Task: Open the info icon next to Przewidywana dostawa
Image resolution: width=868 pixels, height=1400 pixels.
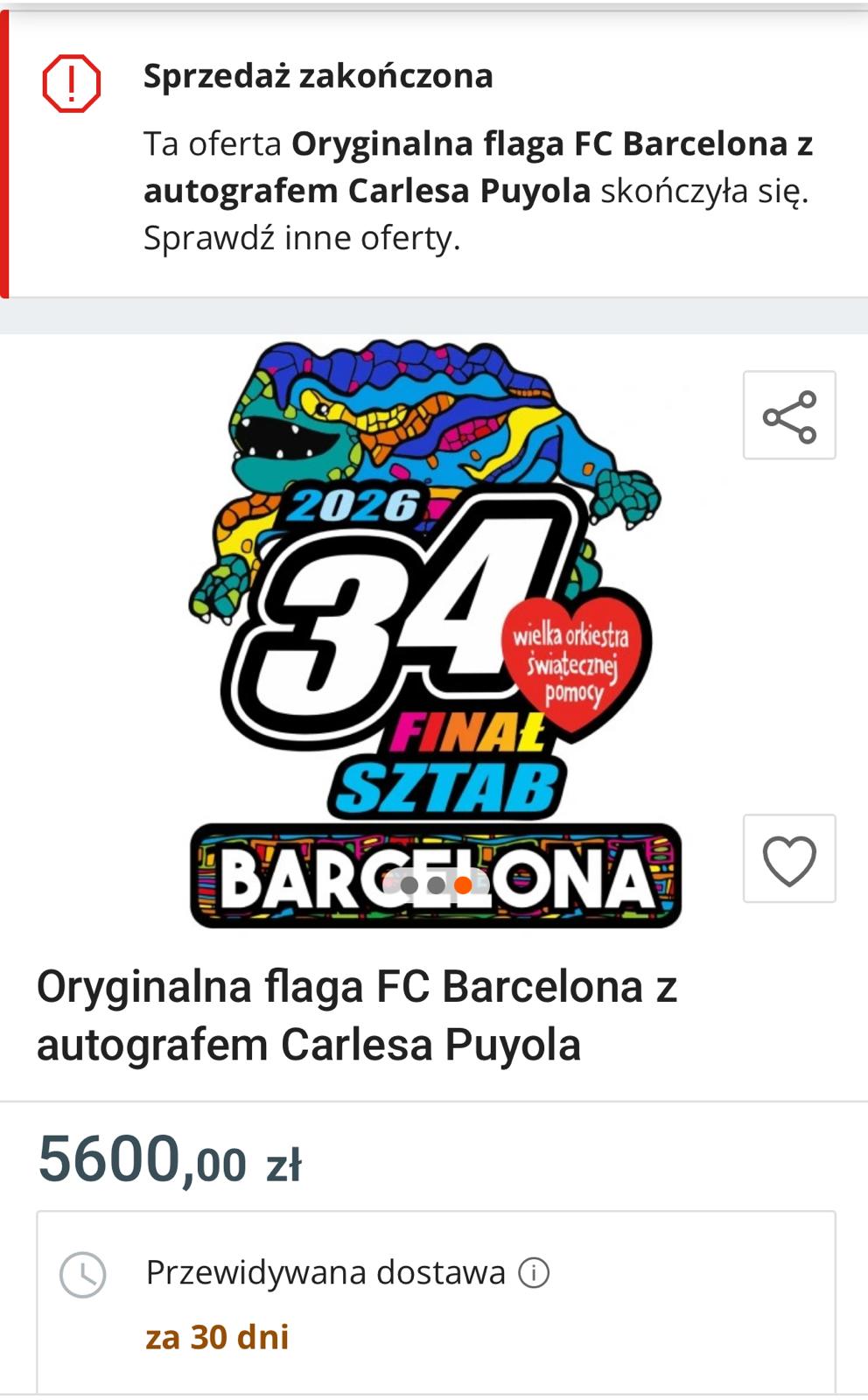Action: [x=534, y=1272]
